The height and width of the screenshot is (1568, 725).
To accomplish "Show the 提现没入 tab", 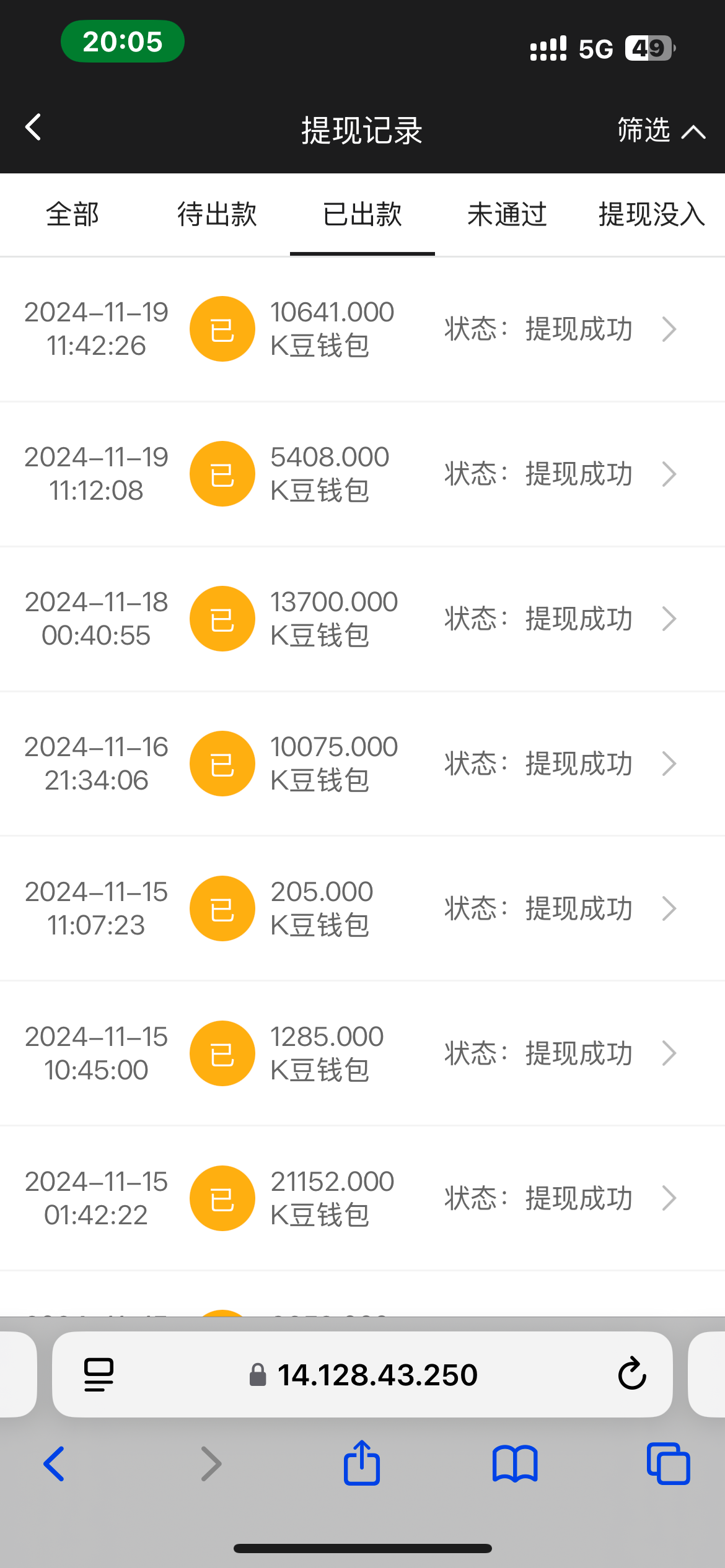I will tap(651, 215).
